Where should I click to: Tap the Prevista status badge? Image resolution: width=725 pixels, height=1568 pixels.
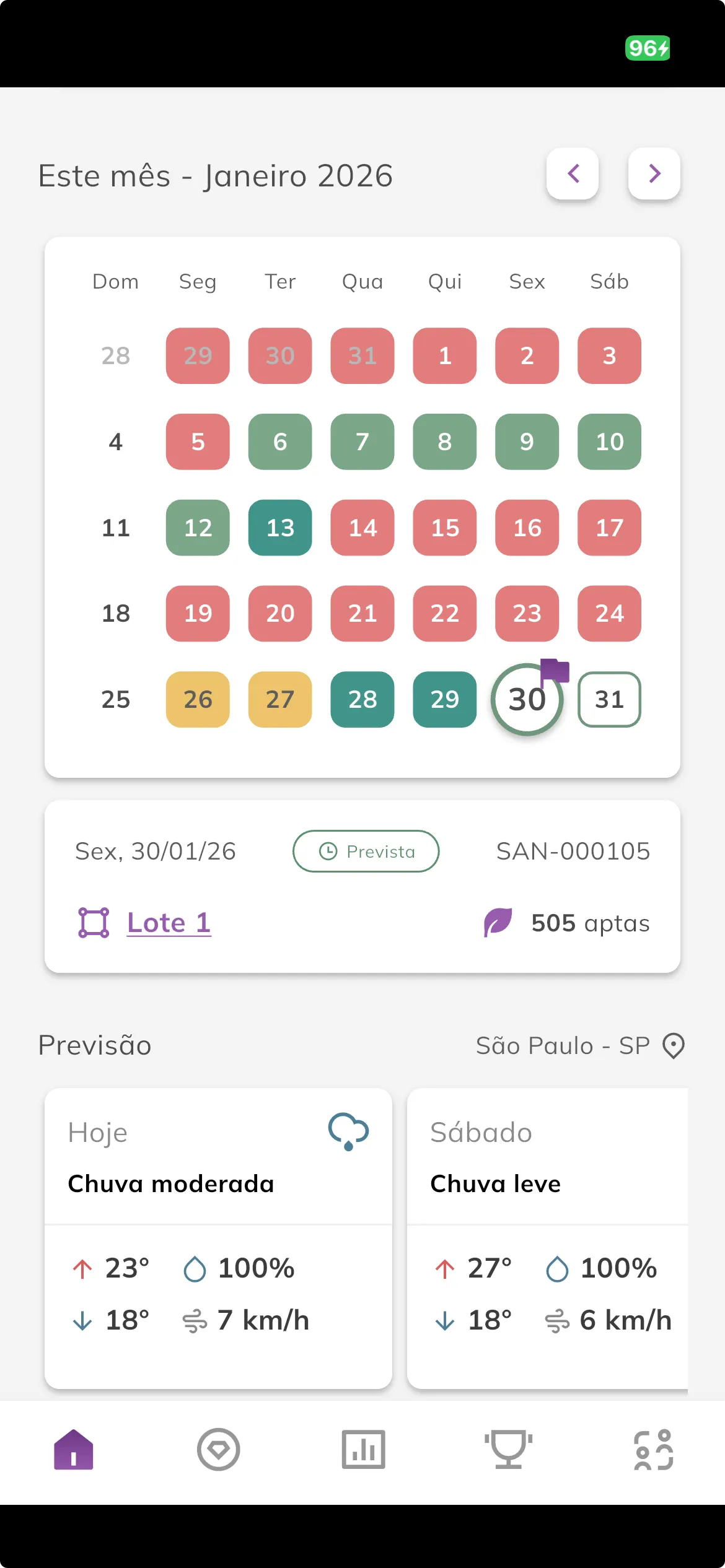point(366,851)
